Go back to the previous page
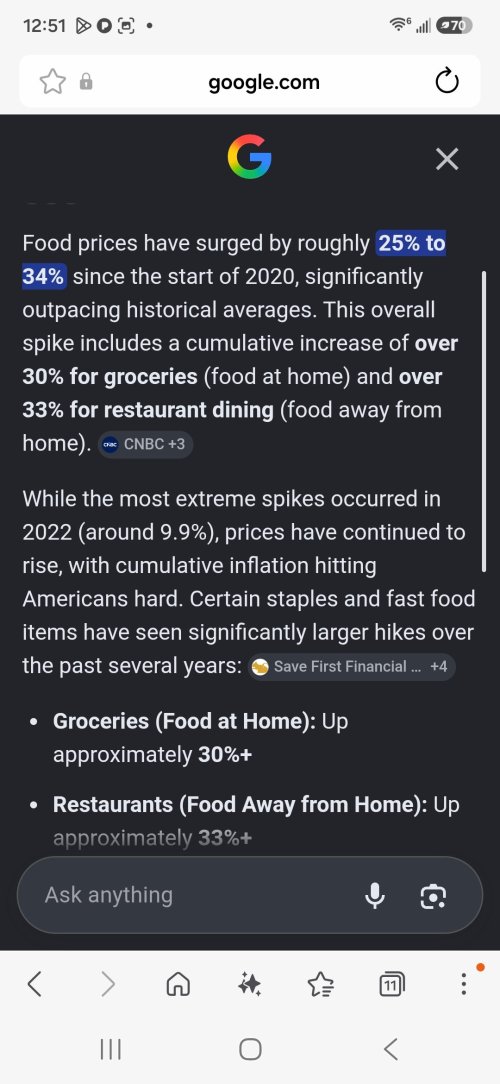The width and height of the screenshot is (500, 1084). tap(35, 983)
